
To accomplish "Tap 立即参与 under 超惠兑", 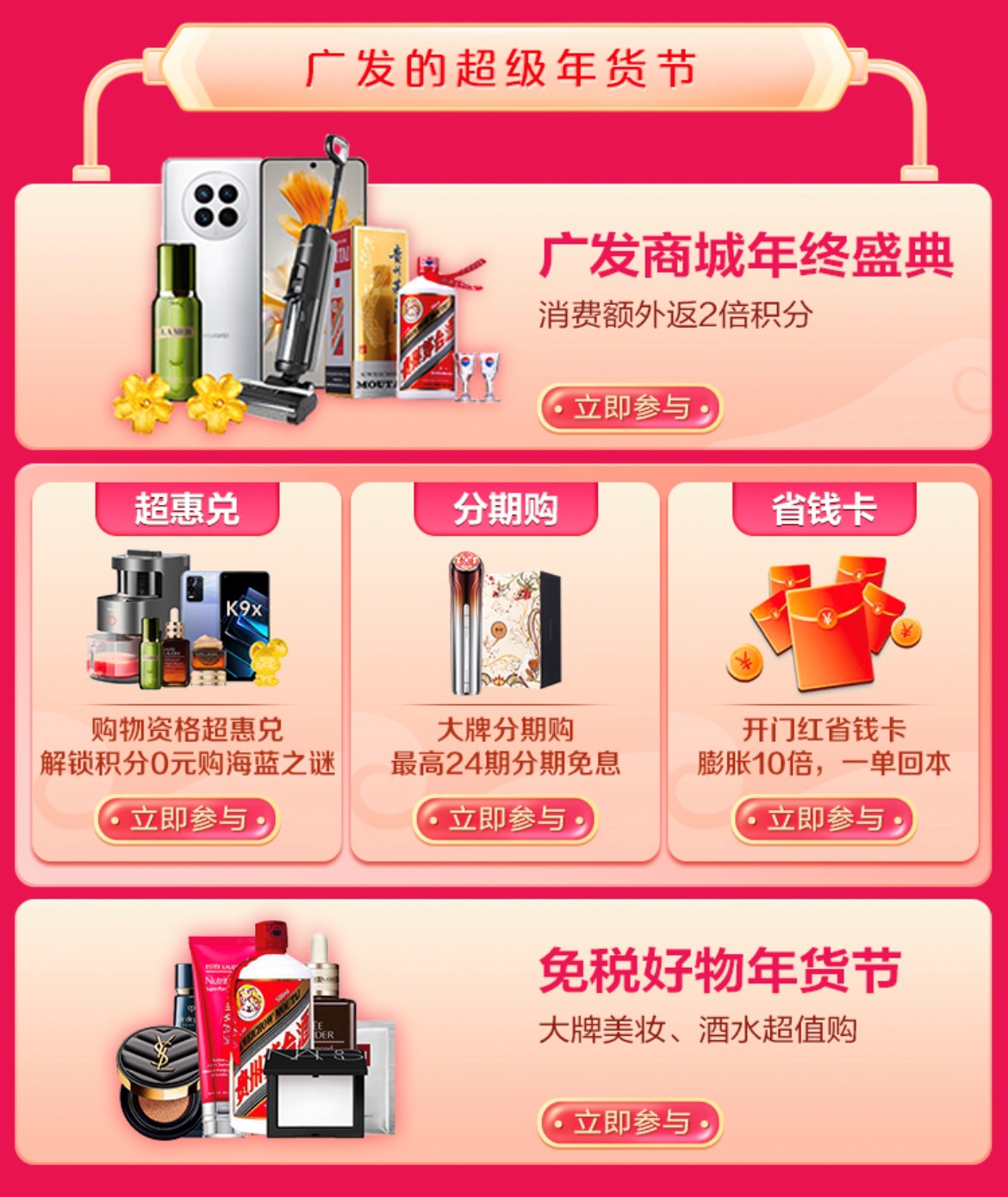I will click(x=187, y=819).
